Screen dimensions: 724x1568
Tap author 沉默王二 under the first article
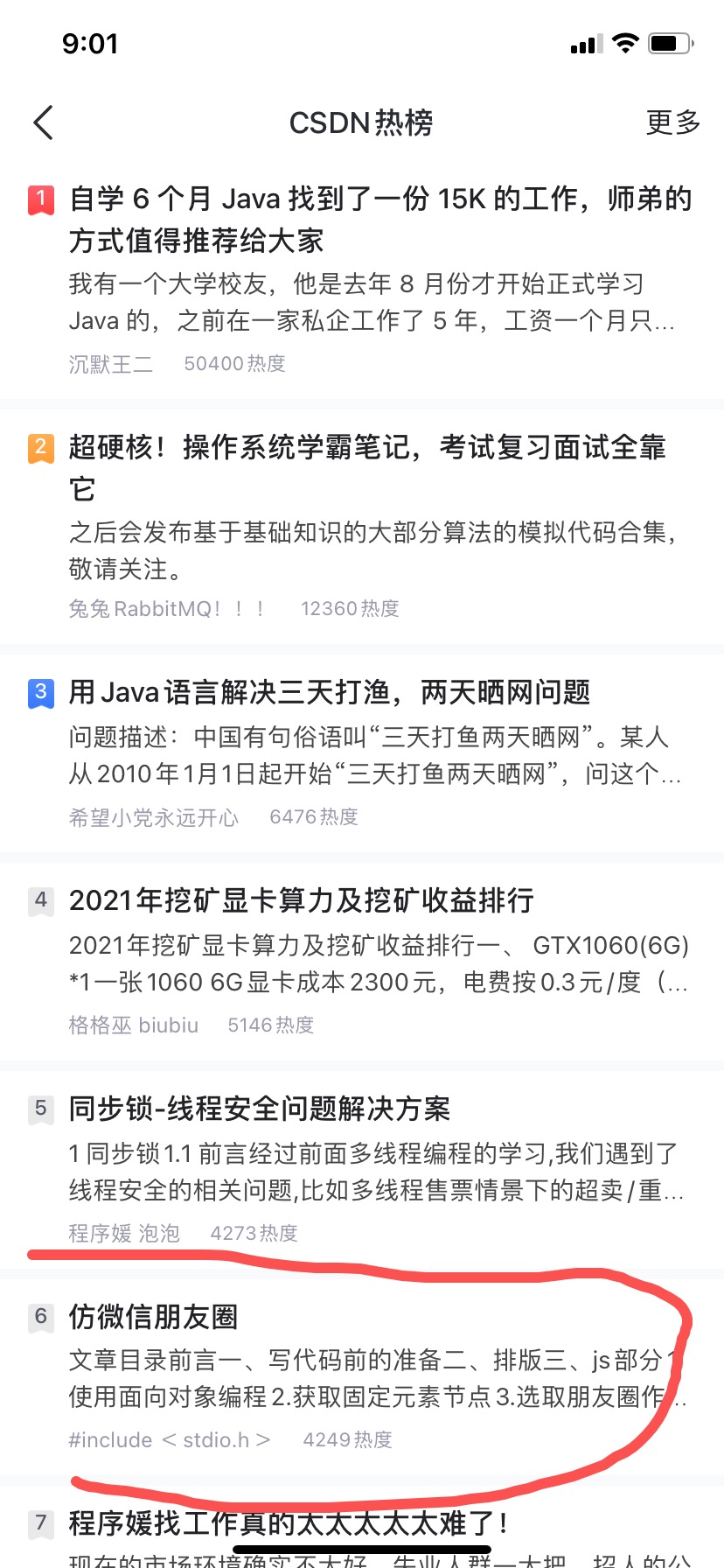[111, 364]
